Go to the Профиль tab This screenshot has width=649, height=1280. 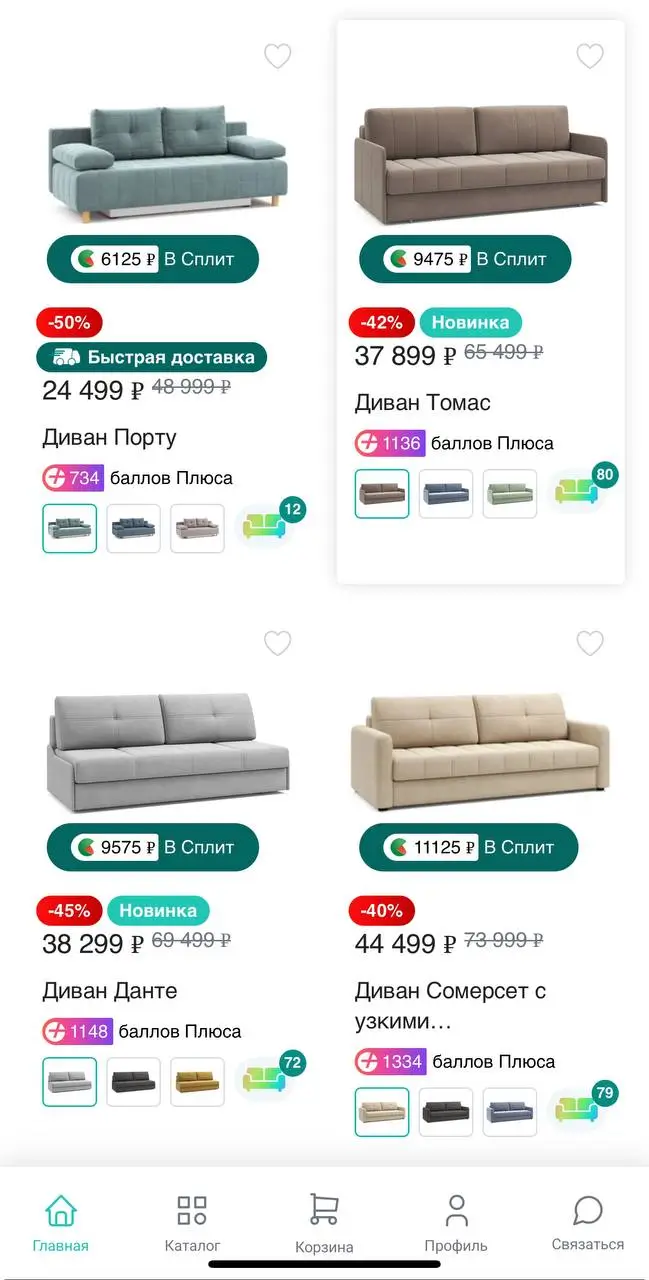click(x=456, y=1223)
